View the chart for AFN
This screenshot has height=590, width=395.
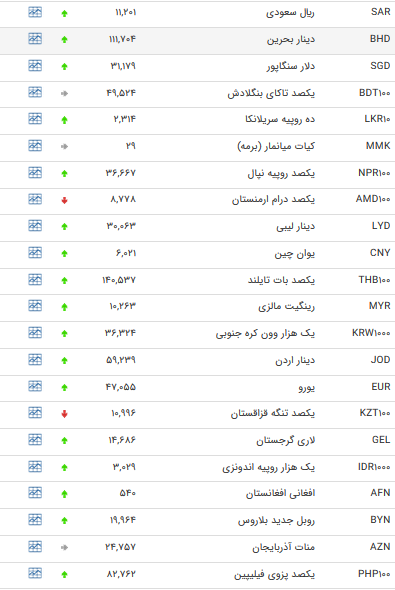35,493
